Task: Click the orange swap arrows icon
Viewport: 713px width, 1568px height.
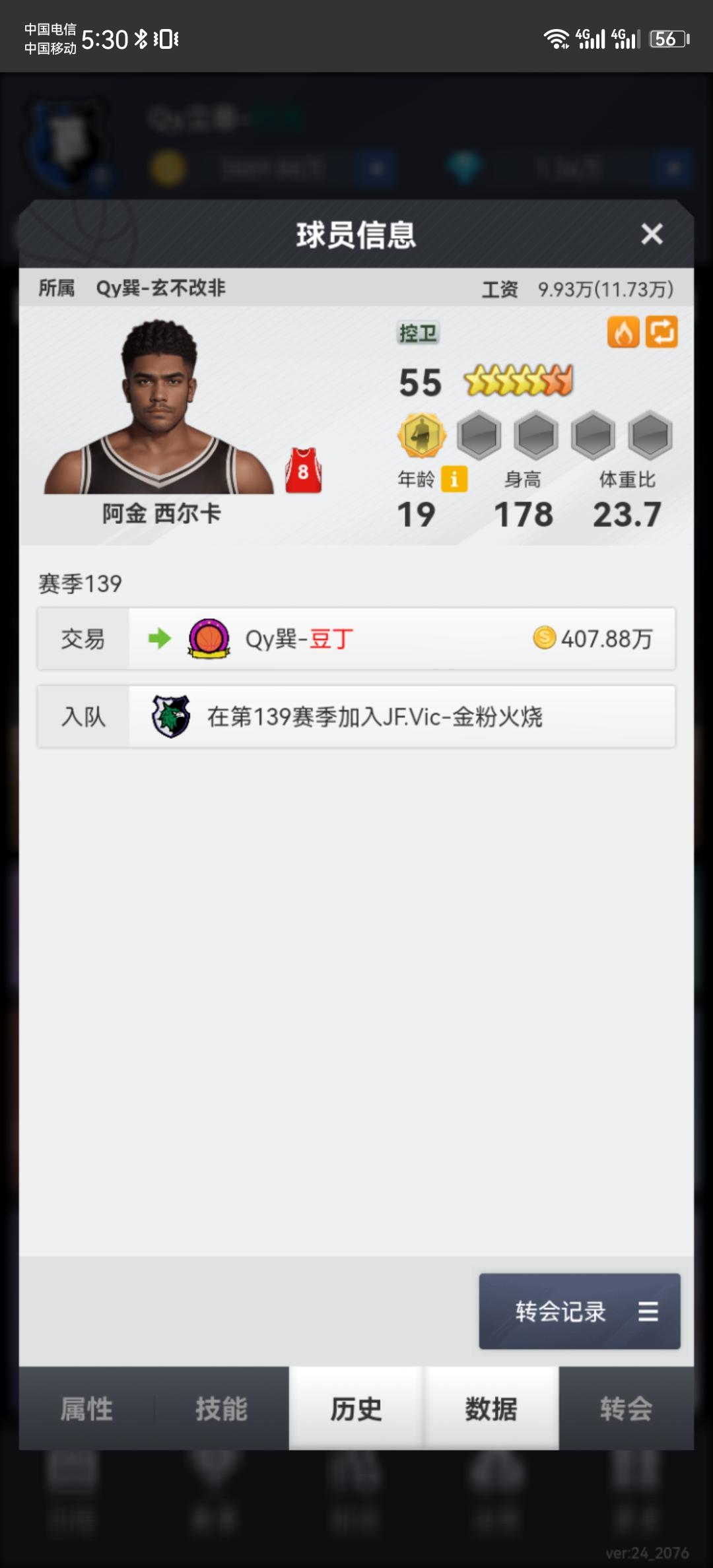Action: 662,333
